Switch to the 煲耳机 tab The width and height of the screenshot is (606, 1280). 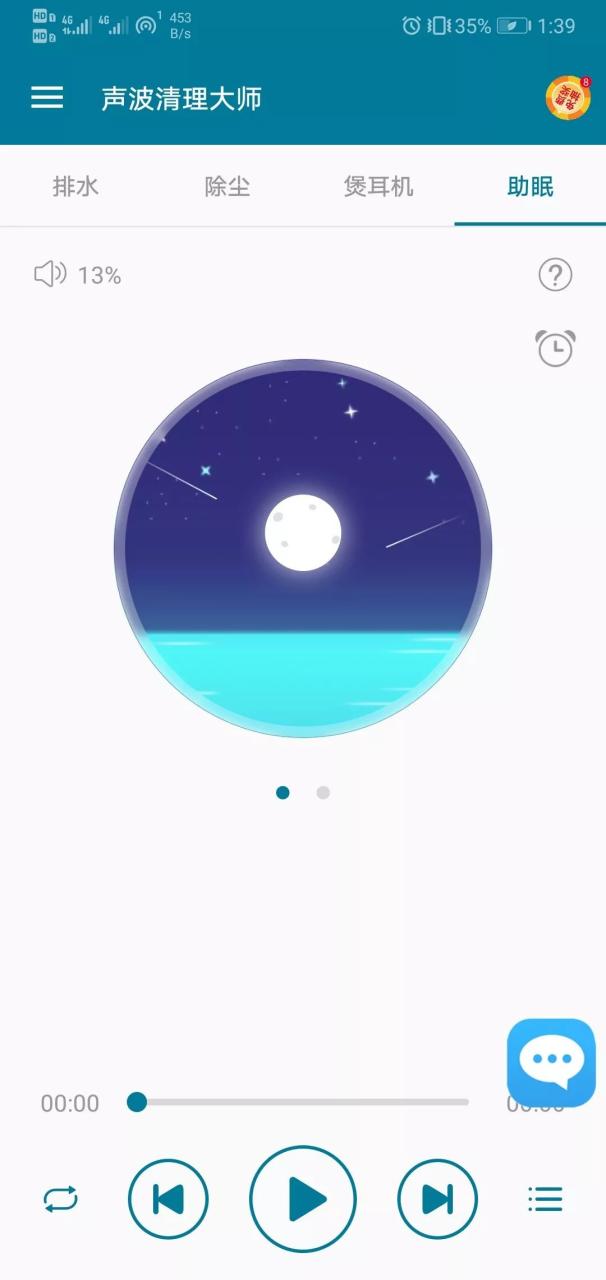click(378, 186)
